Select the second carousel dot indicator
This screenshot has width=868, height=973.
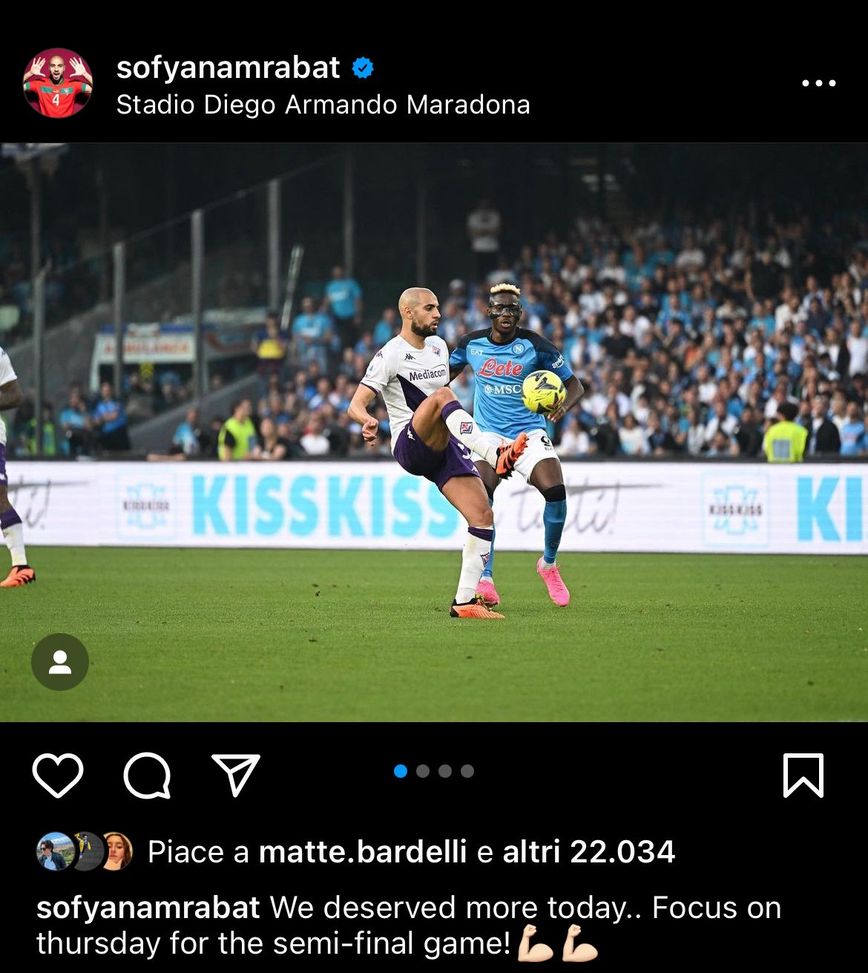[424, 771]
